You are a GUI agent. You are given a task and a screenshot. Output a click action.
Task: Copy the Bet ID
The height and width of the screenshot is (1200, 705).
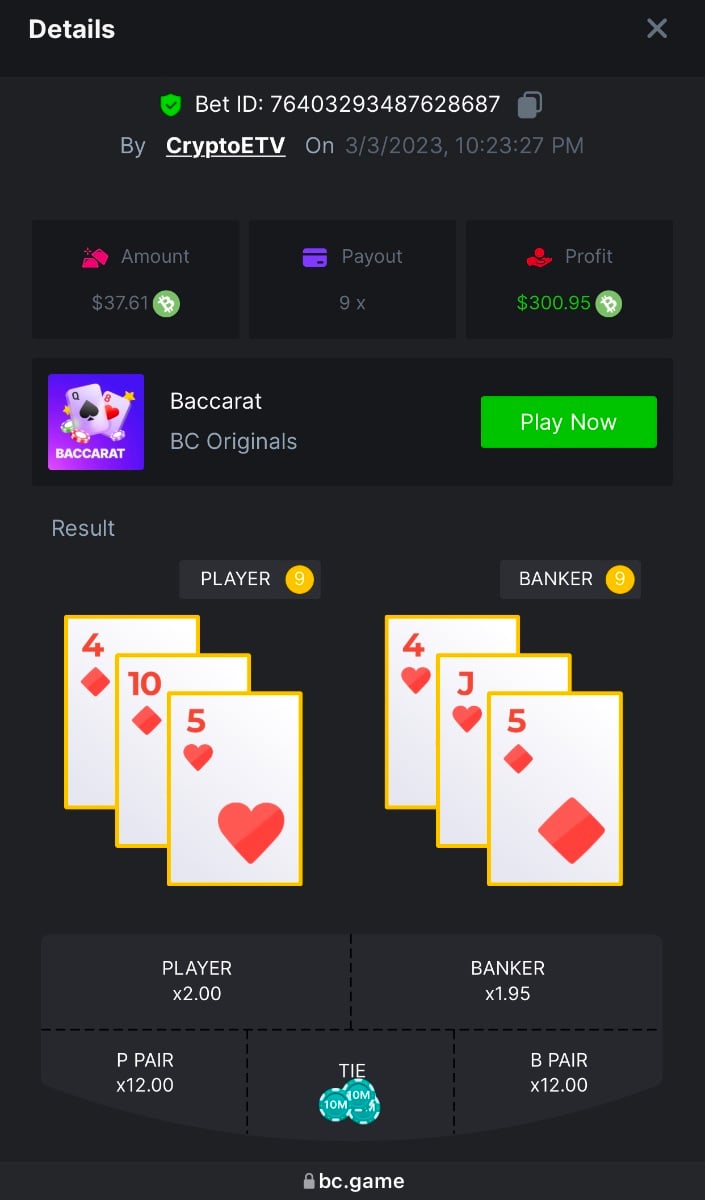[530, 104]
